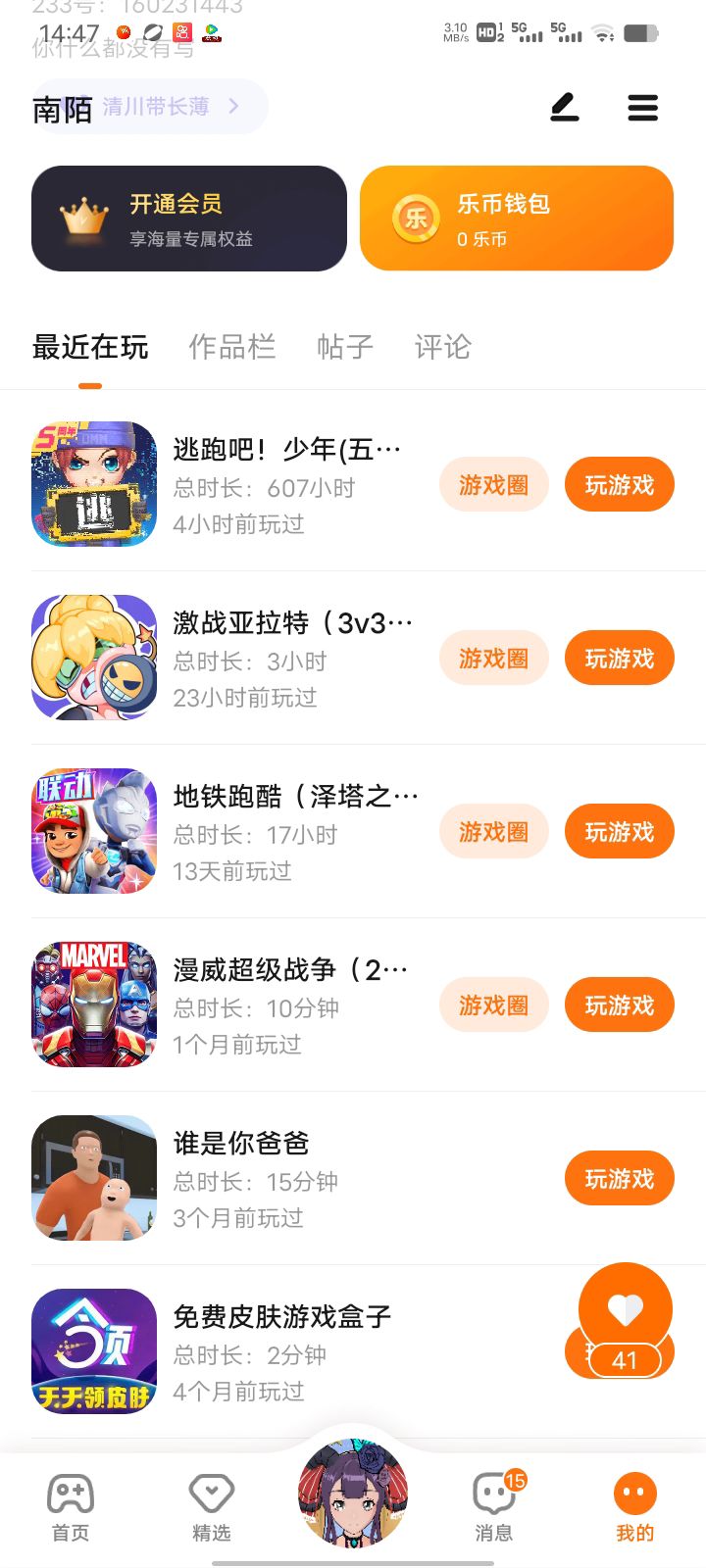Switch to the 作品栏 tab

point(231,347)
